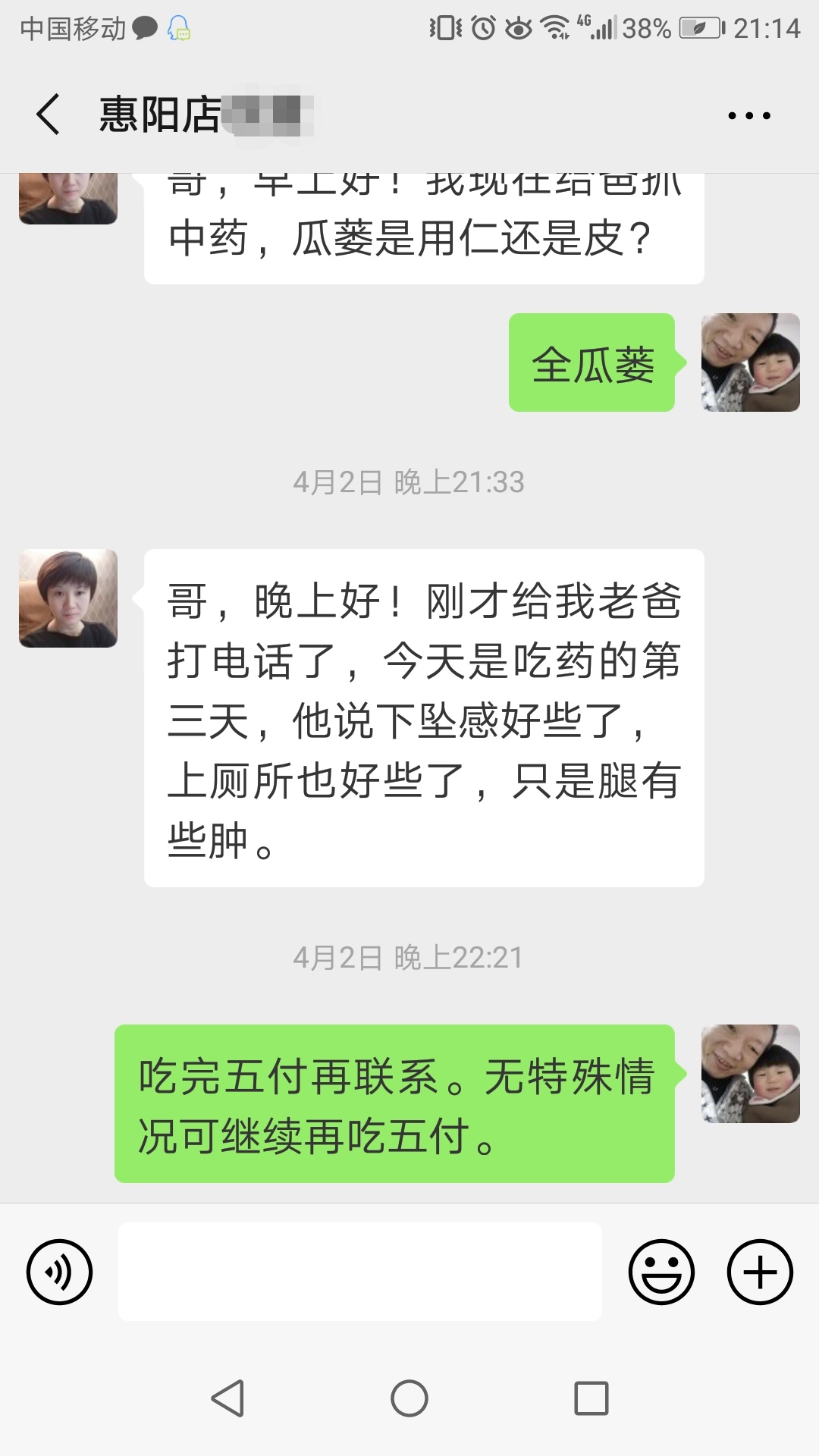The image size is (819, 1456).
Task: Go back from the 惠阳店 chat
Action: pyautogui.click(x=48, y=115)
